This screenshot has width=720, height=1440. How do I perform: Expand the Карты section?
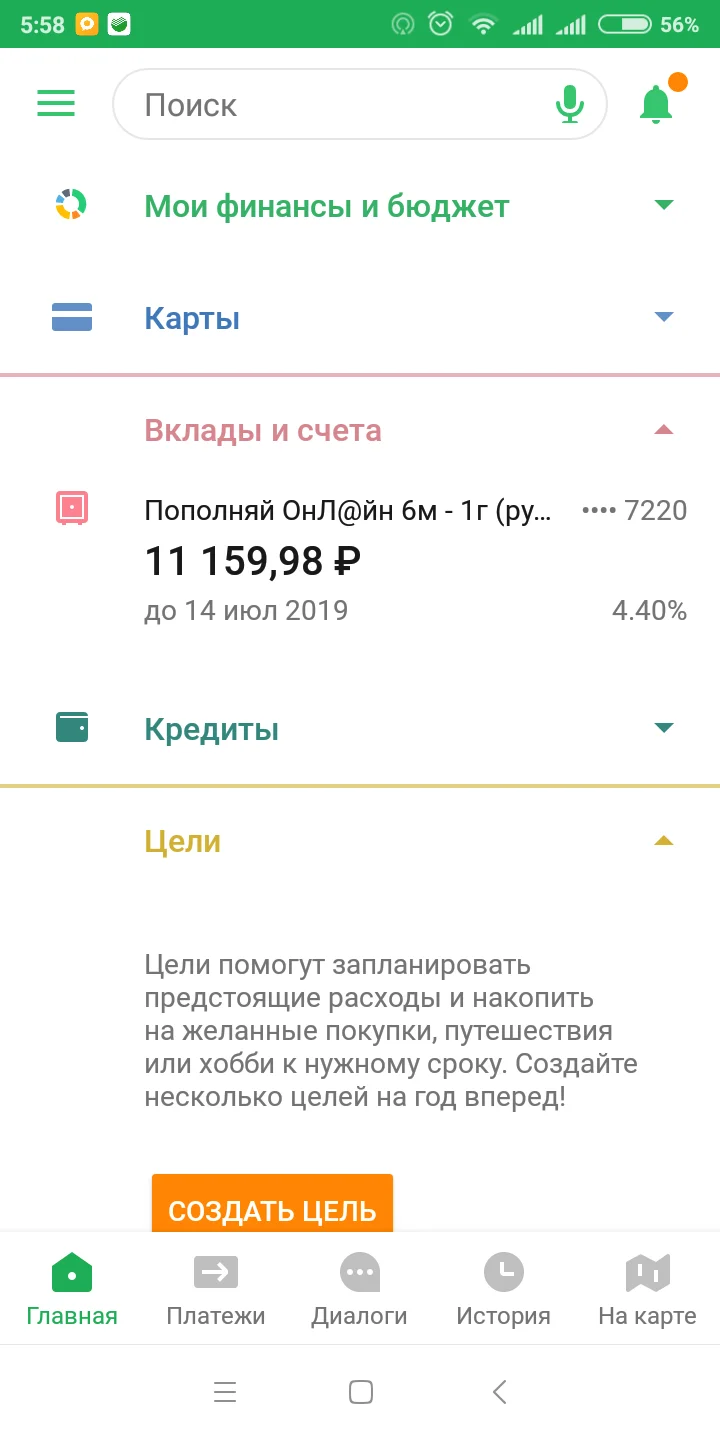point(664,317)
